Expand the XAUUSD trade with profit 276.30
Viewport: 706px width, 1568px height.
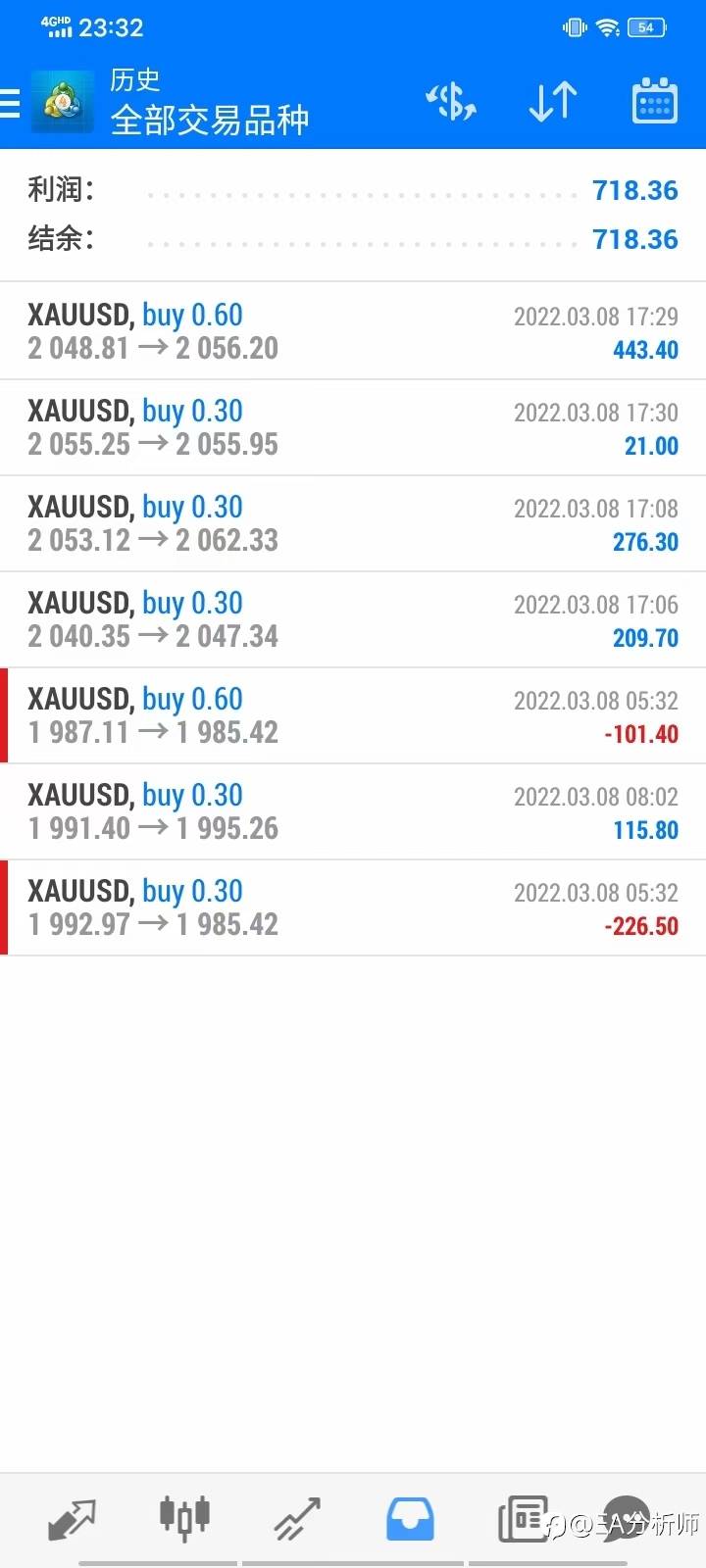point(353,523)
